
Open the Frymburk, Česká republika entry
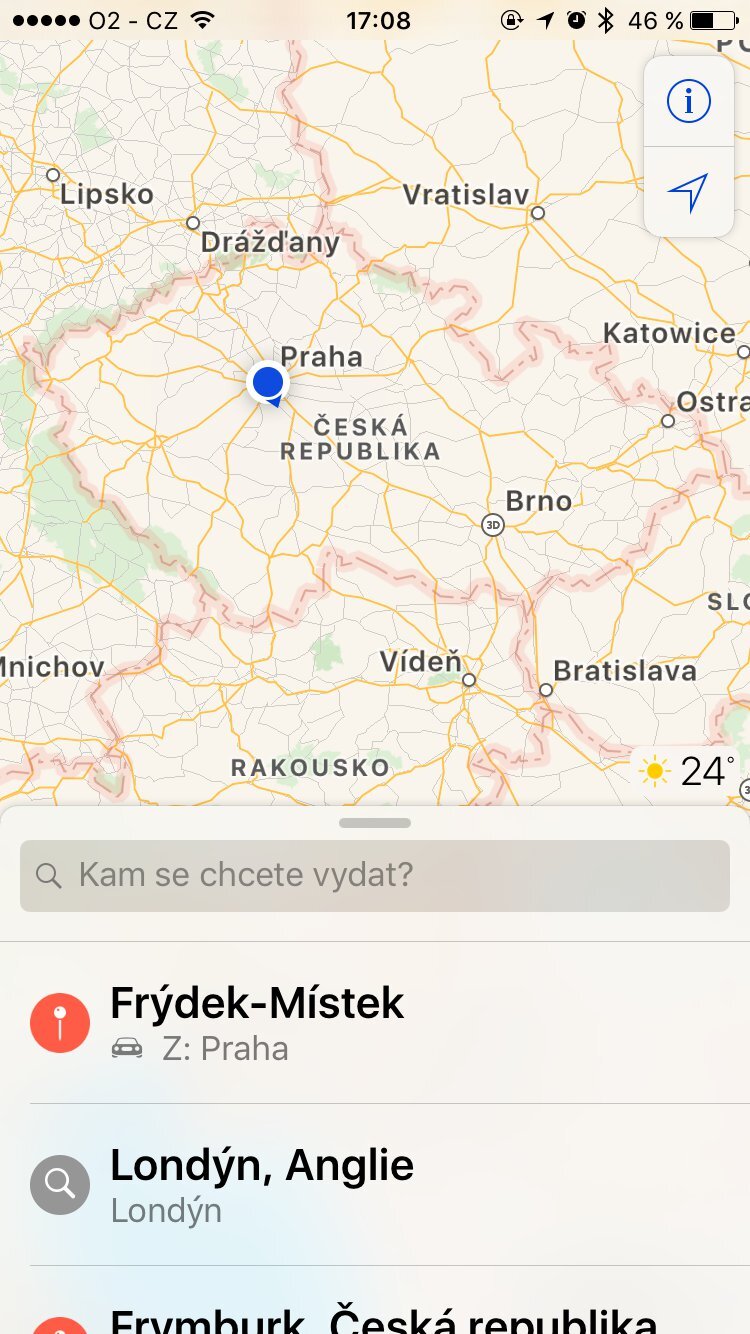coord(330,1320)
